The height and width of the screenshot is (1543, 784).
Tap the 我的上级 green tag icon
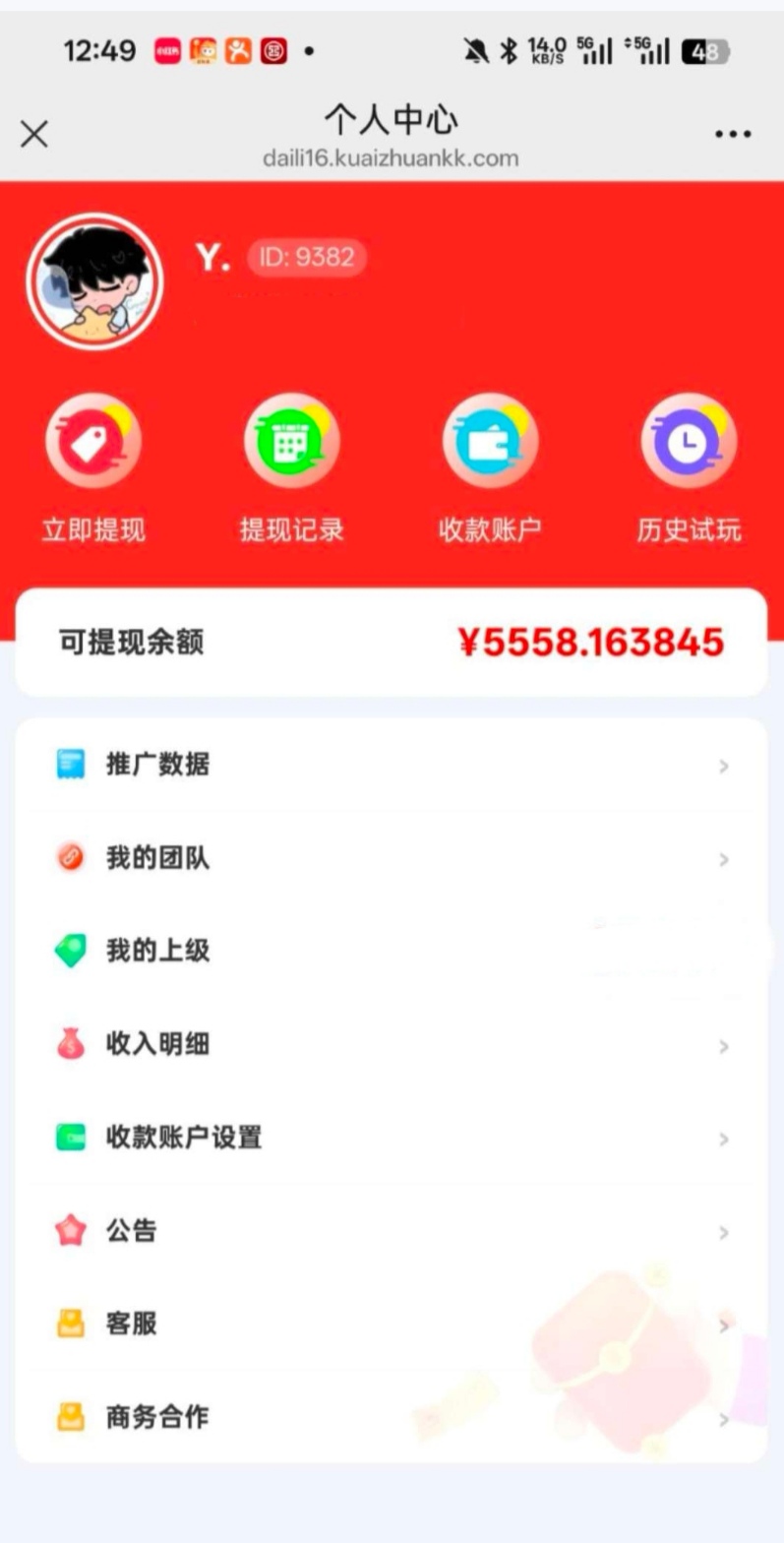click(x=71, y=951)
